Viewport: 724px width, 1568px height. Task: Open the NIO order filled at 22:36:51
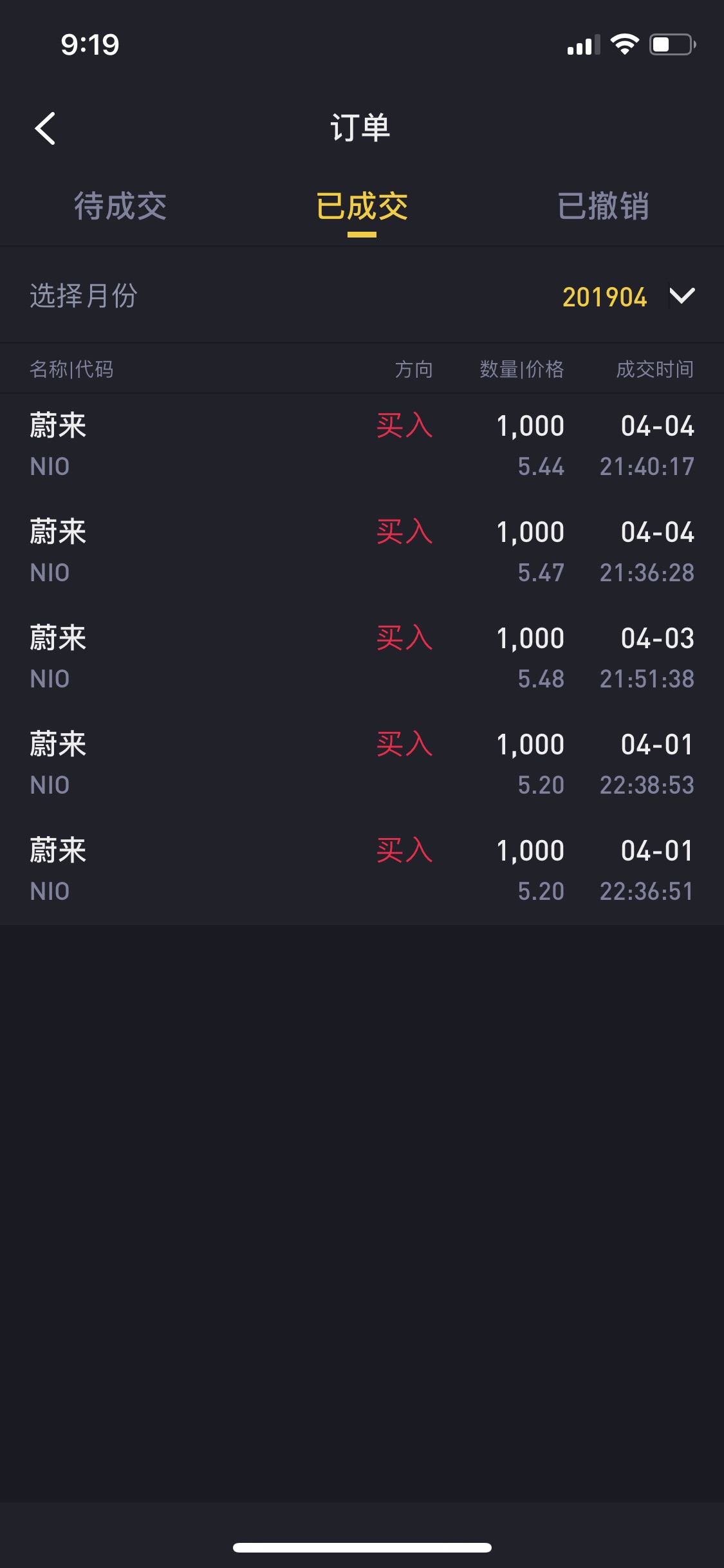(x=362, y=871)
